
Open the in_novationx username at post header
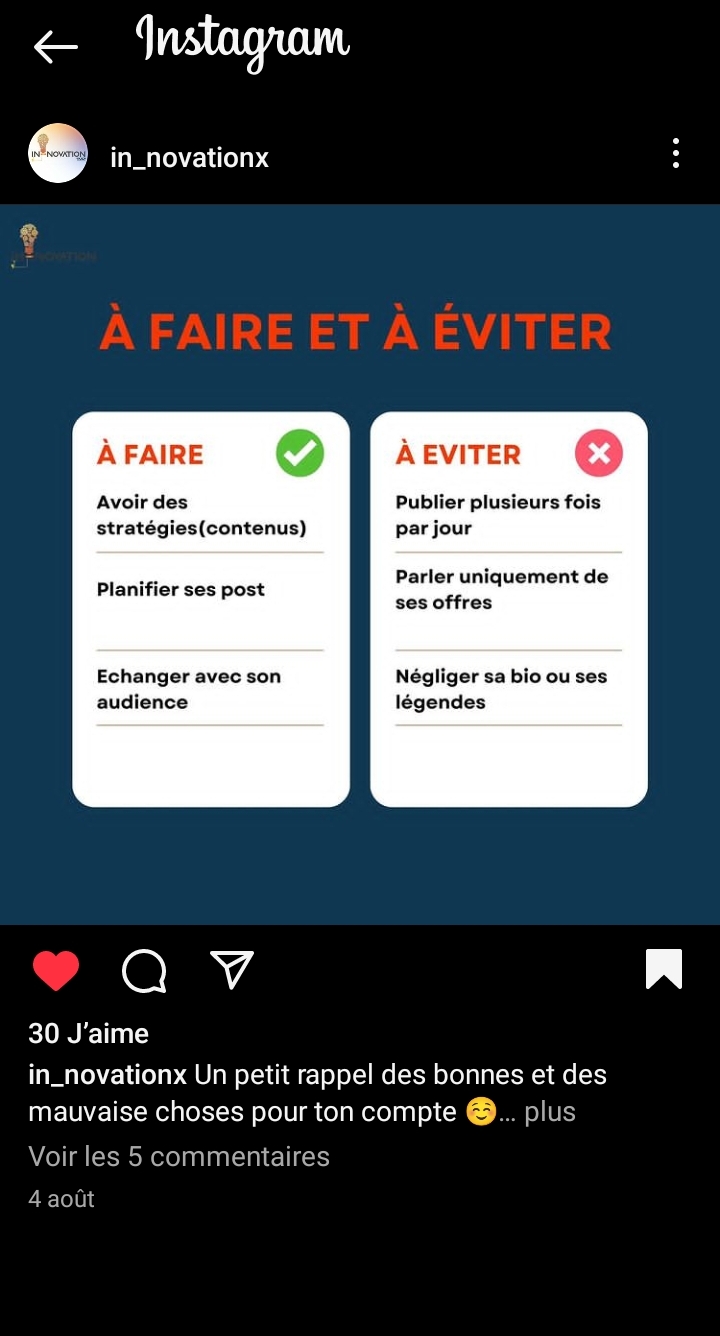(x=189, y=157)
